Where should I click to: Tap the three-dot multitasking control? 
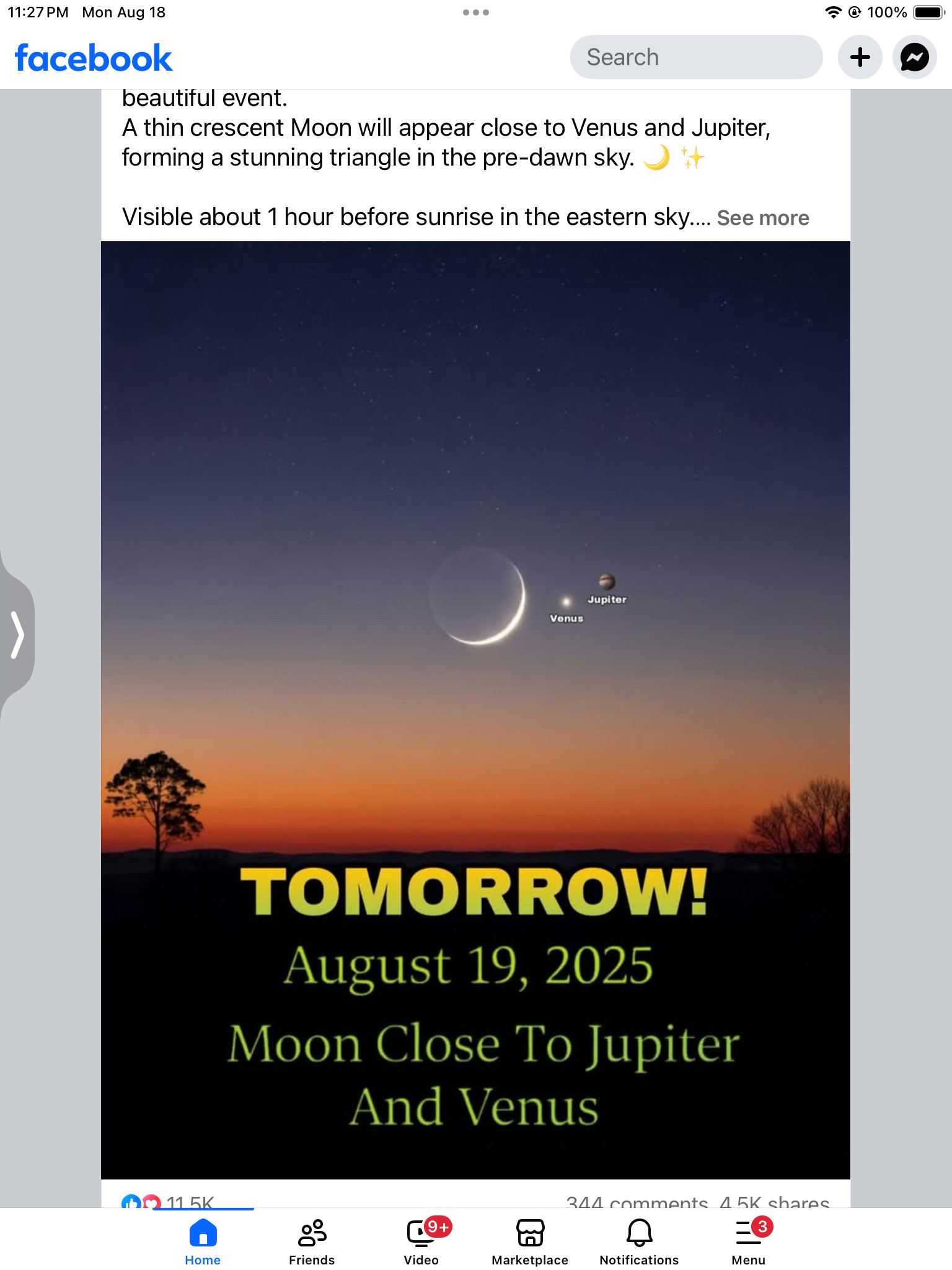tap(475, 12)
